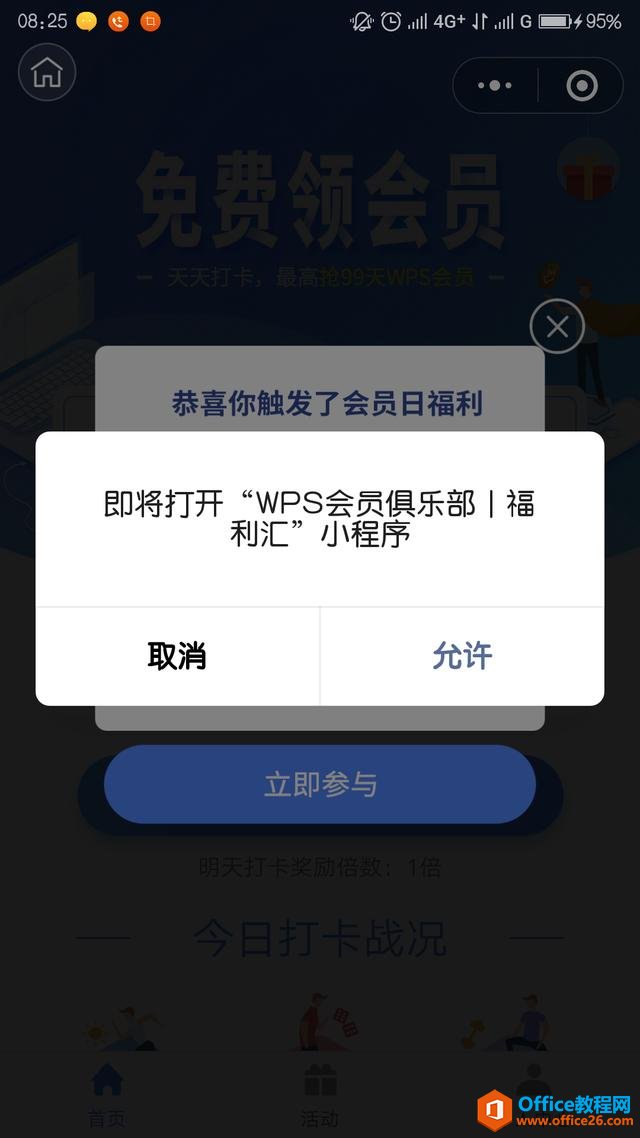Go to the home icon at top left
Viewport: 640px width, 1138px height.
[x=47, y=73]
